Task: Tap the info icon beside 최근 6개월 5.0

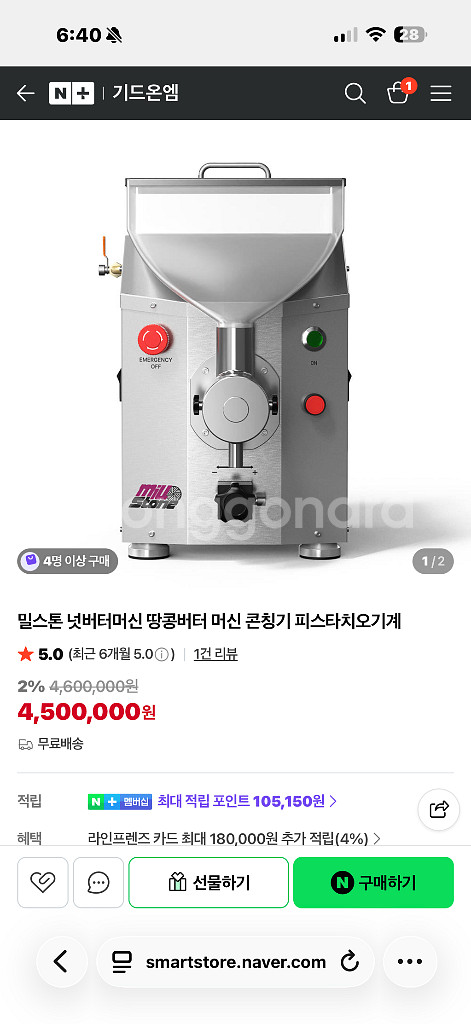Action: pyautogui.click(x=163, y=654)
